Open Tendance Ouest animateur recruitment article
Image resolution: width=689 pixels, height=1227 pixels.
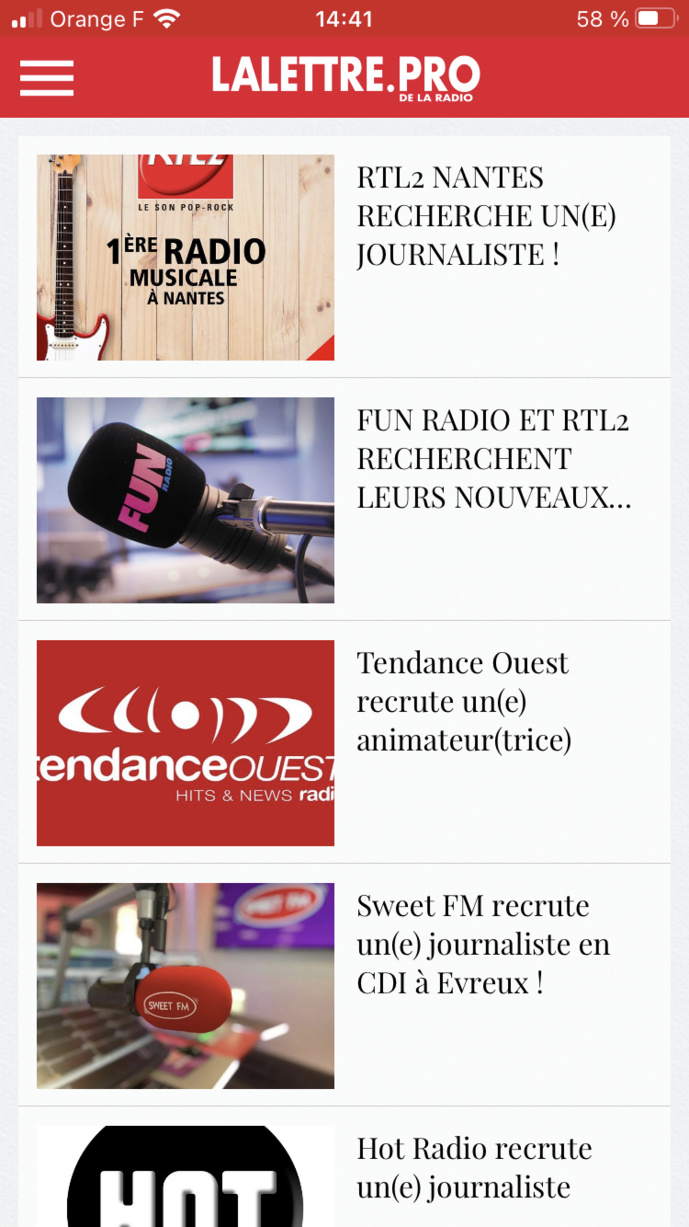pos(463,702)
